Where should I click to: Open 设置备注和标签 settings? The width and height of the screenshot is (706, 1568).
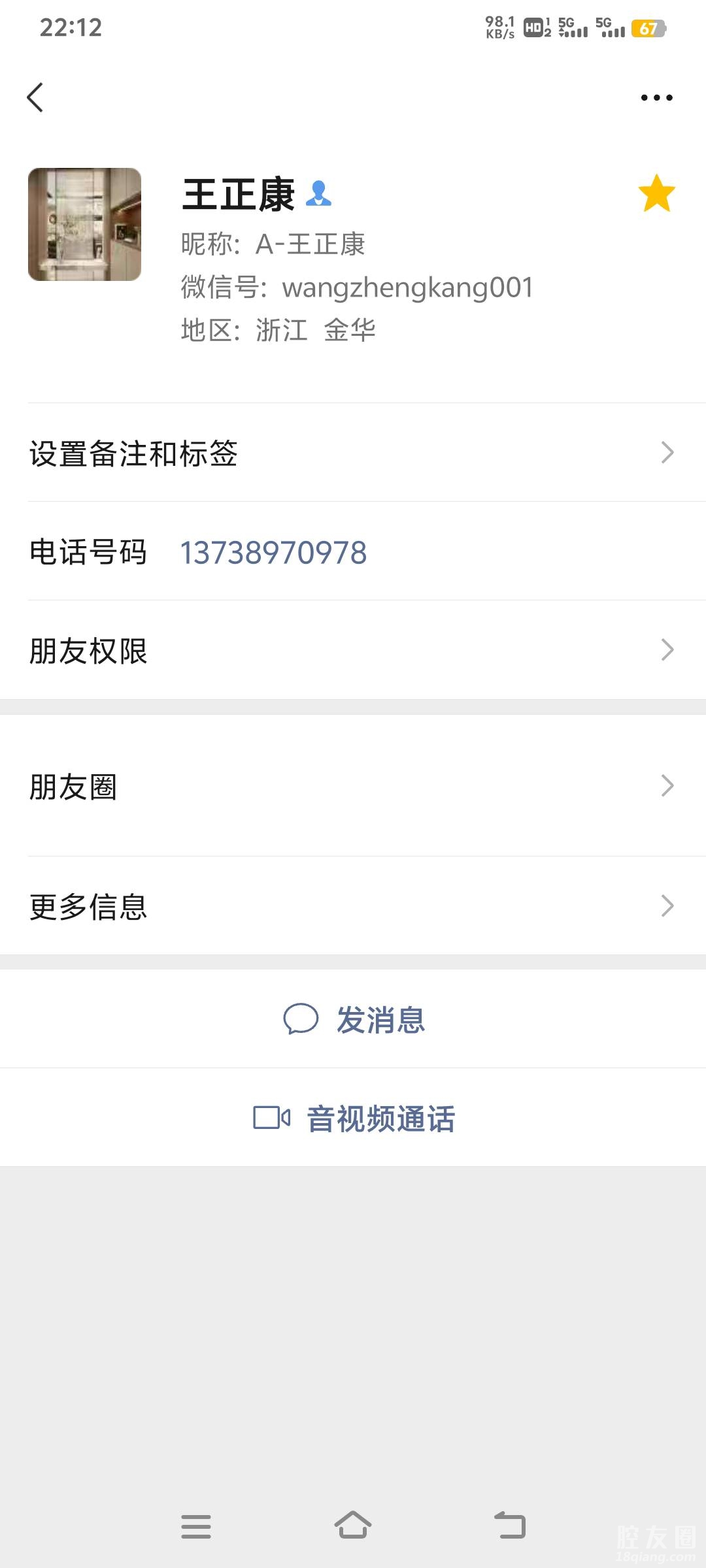(x=353, y=453)
